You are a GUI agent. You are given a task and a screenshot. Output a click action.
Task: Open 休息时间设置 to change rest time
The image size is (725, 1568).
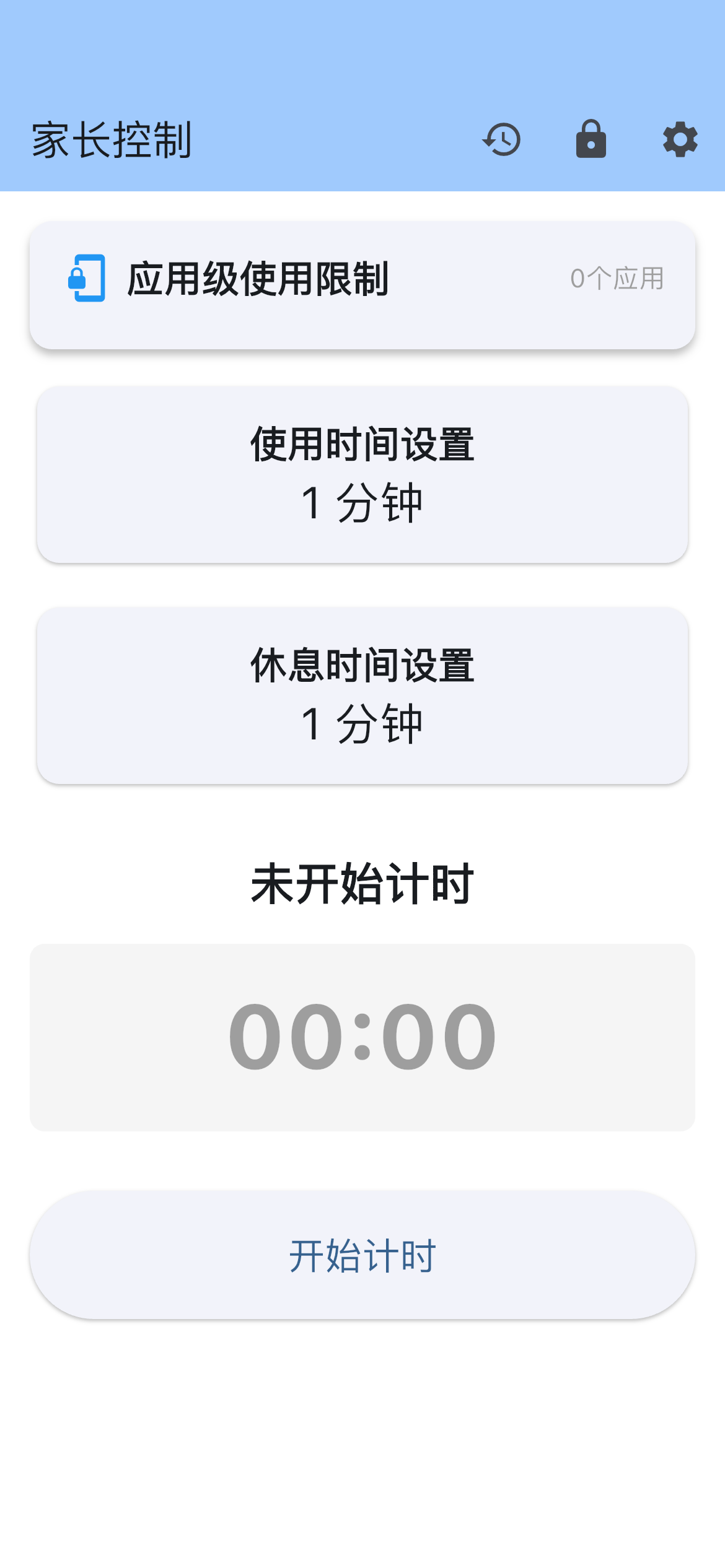point(362,697)
